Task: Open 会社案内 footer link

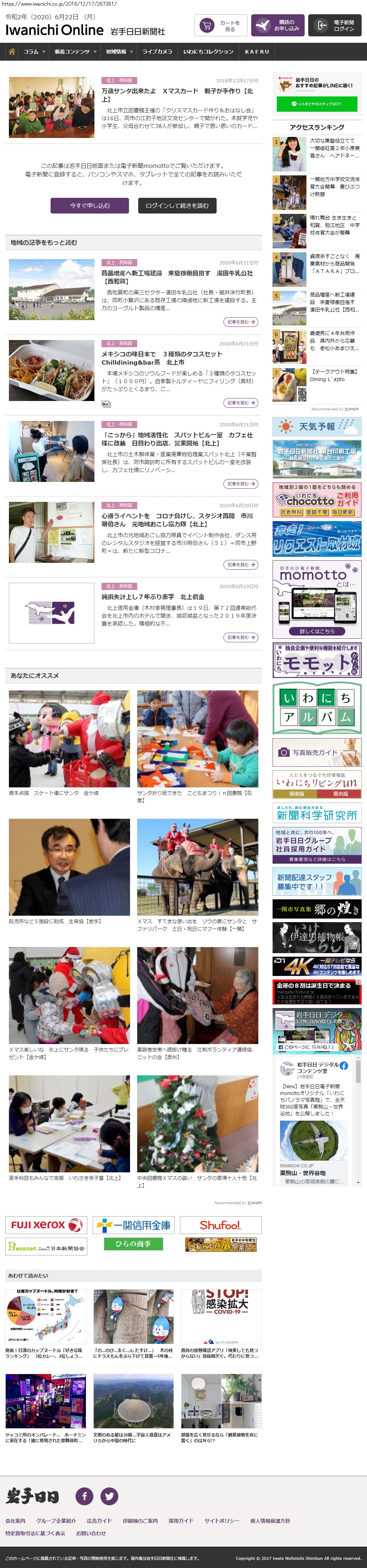Action: pos(15,1521)
